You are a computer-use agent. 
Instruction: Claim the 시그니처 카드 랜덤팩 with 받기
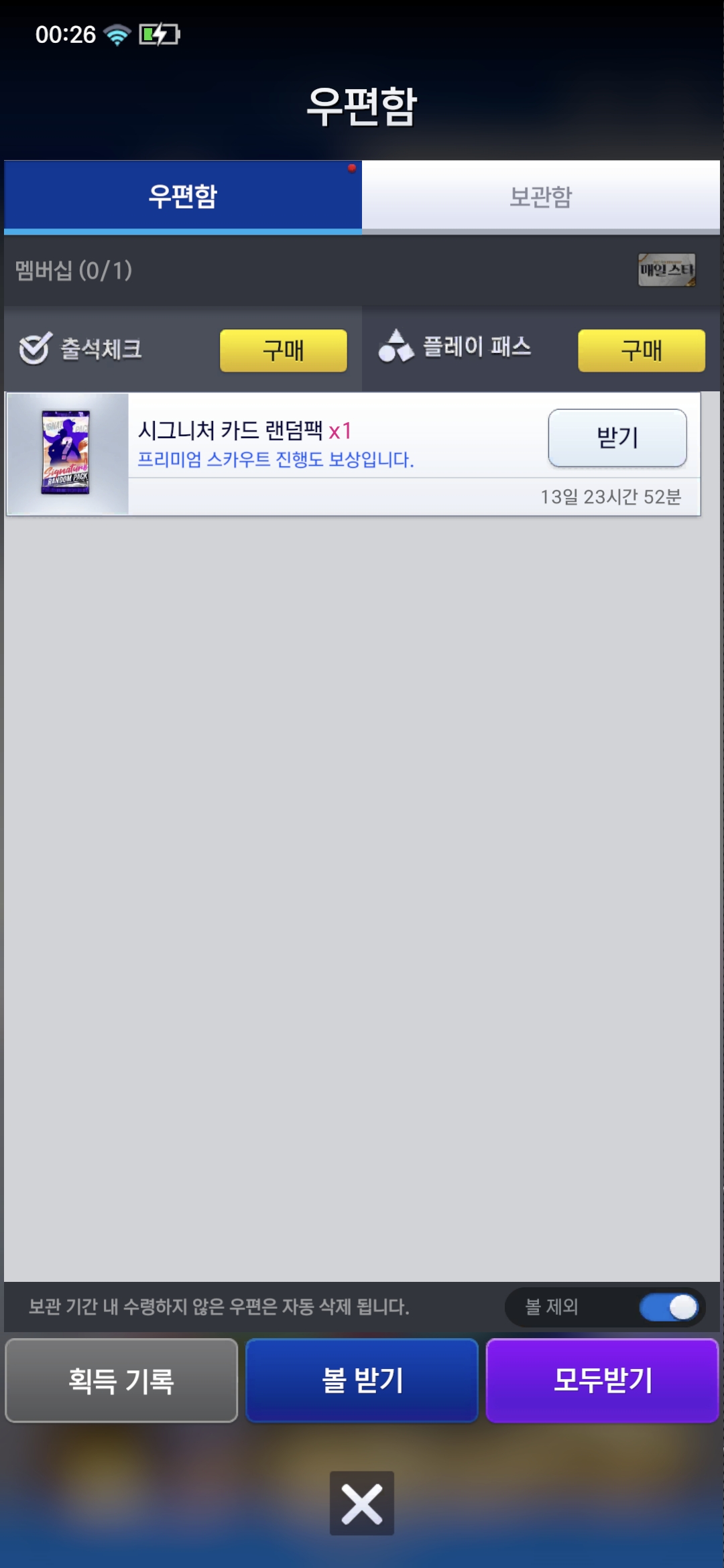617,438
